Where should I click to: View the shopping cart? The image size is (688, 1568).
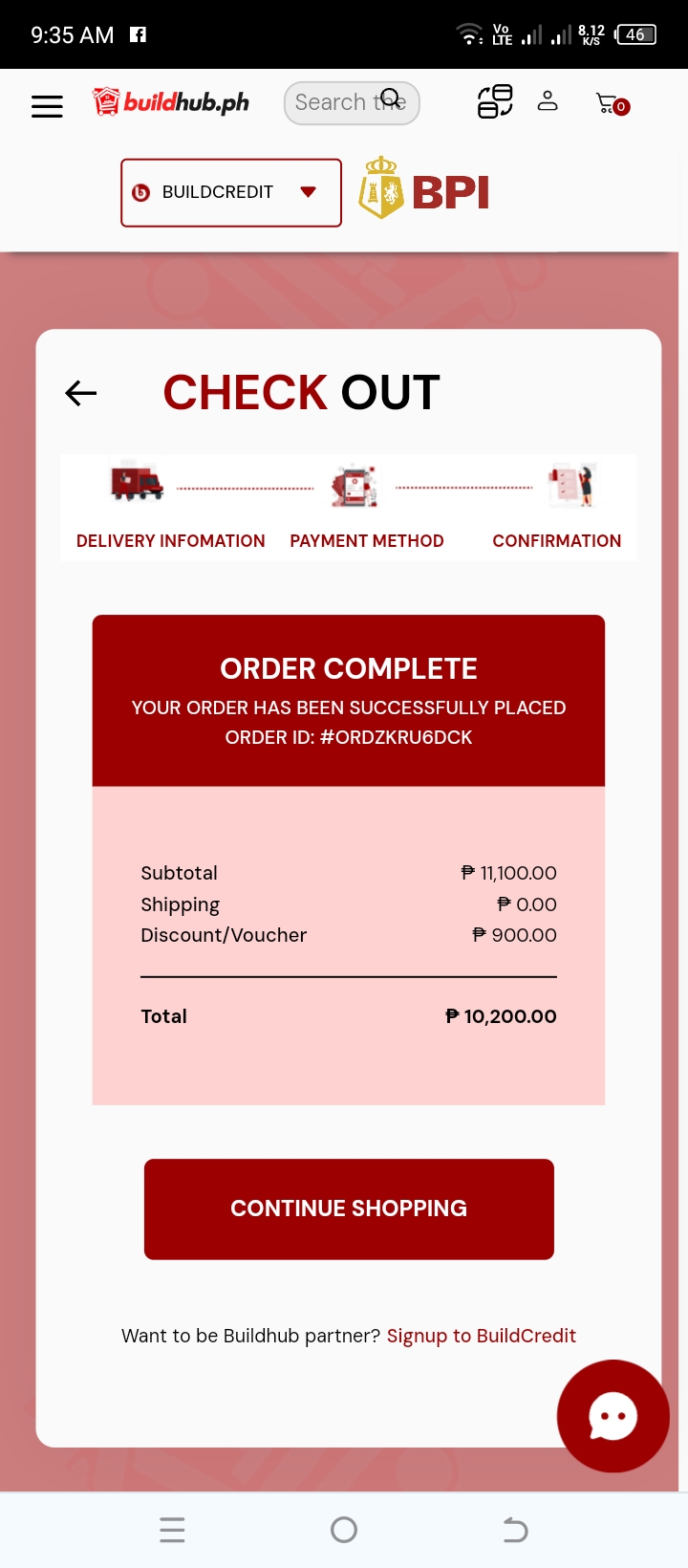[x=611, y=103]
